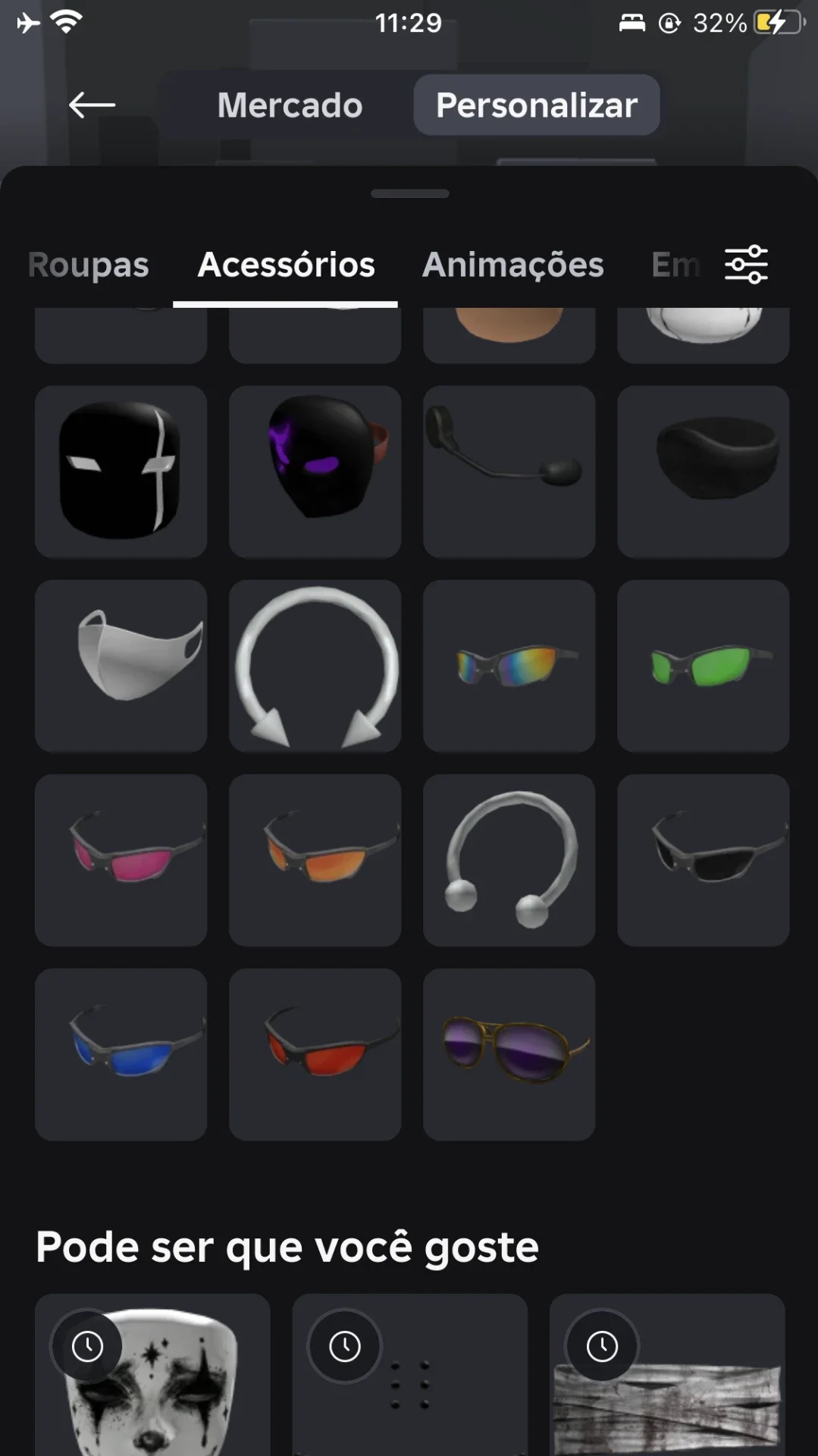Equip the blue lens sunglasses
The width and height of the screenshot is (818, 1456).
point(121,1054)
